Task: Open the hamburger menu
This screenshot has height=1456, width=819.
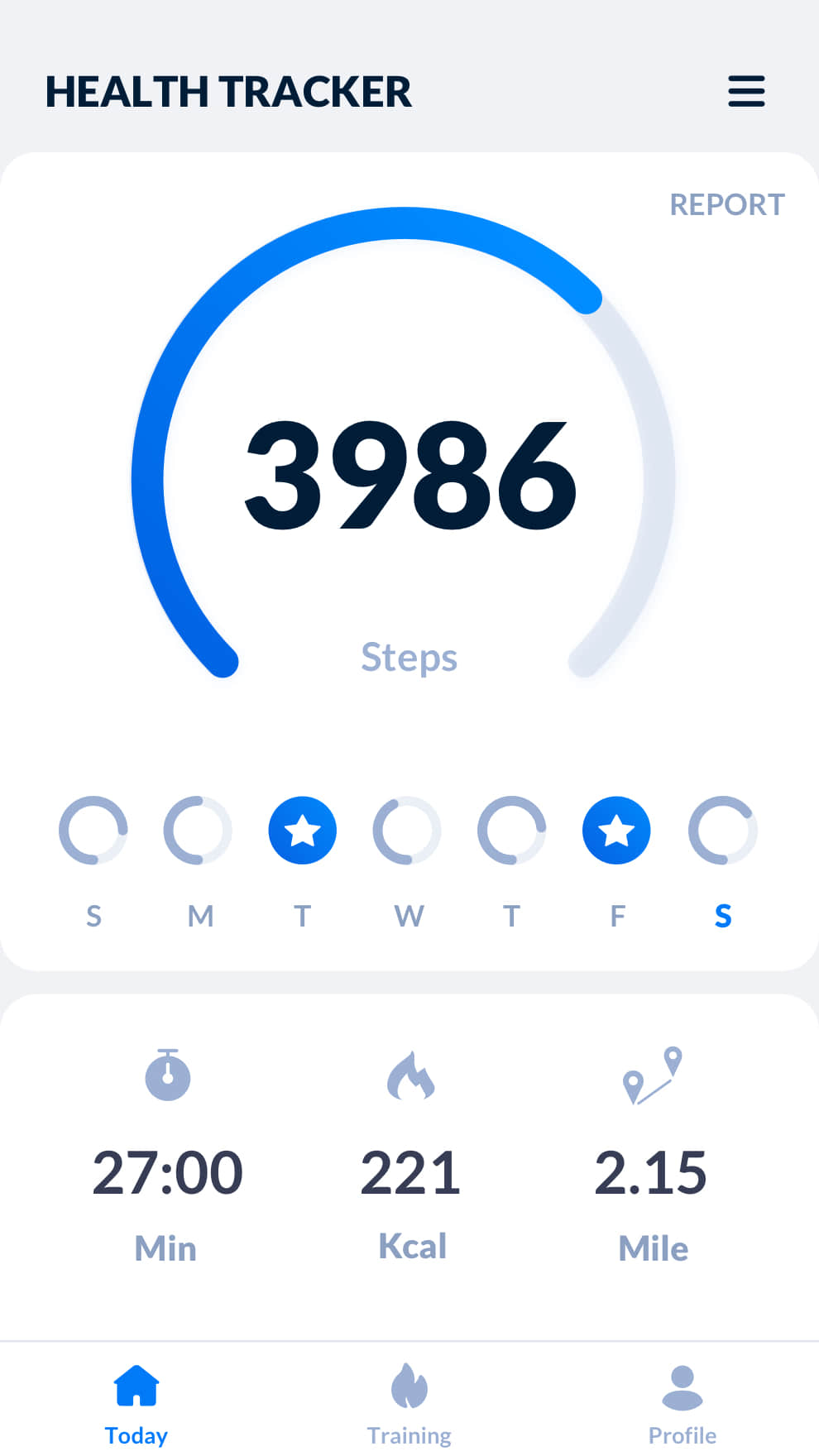Action: click(x=746, y=91)
